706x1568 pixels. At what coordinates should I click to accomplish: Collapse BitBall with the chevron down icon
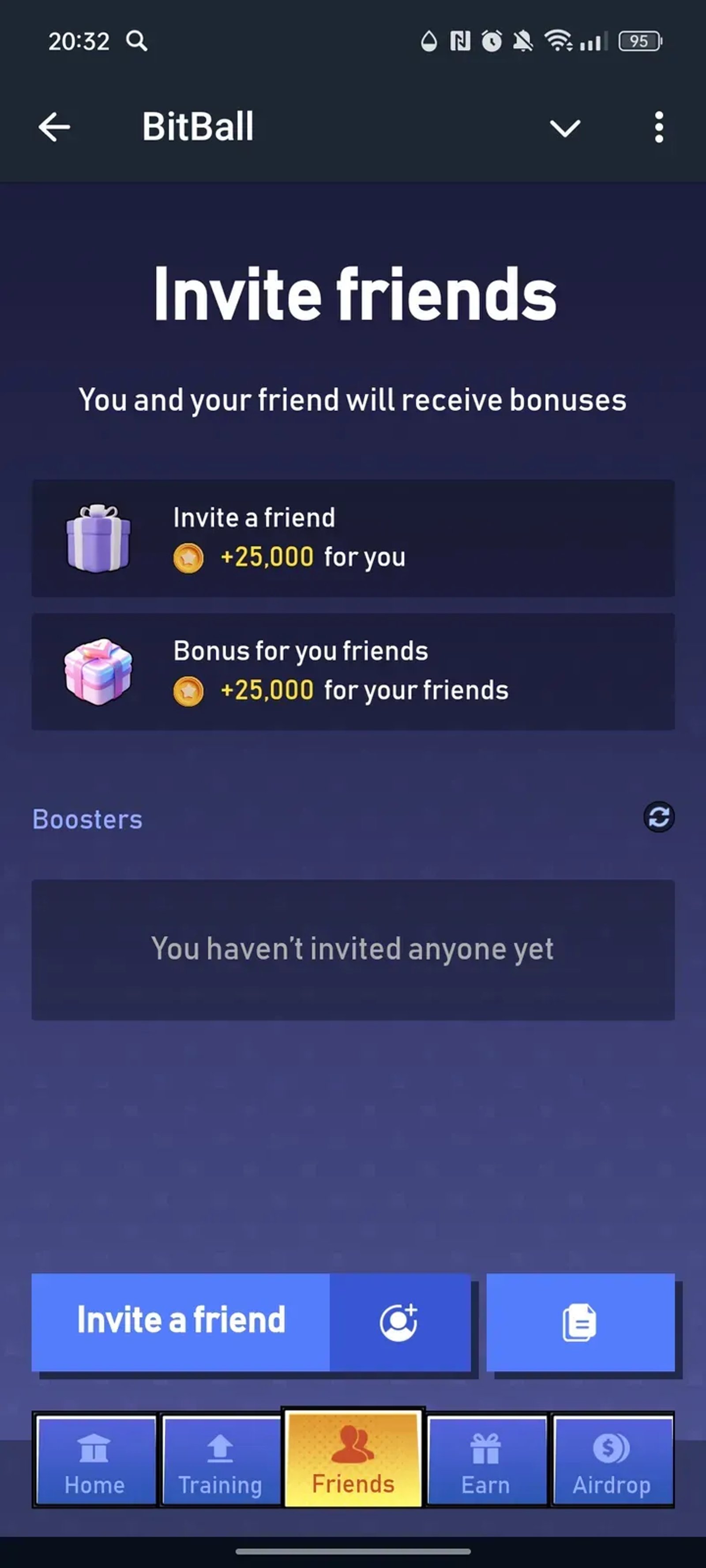(565, 128)
